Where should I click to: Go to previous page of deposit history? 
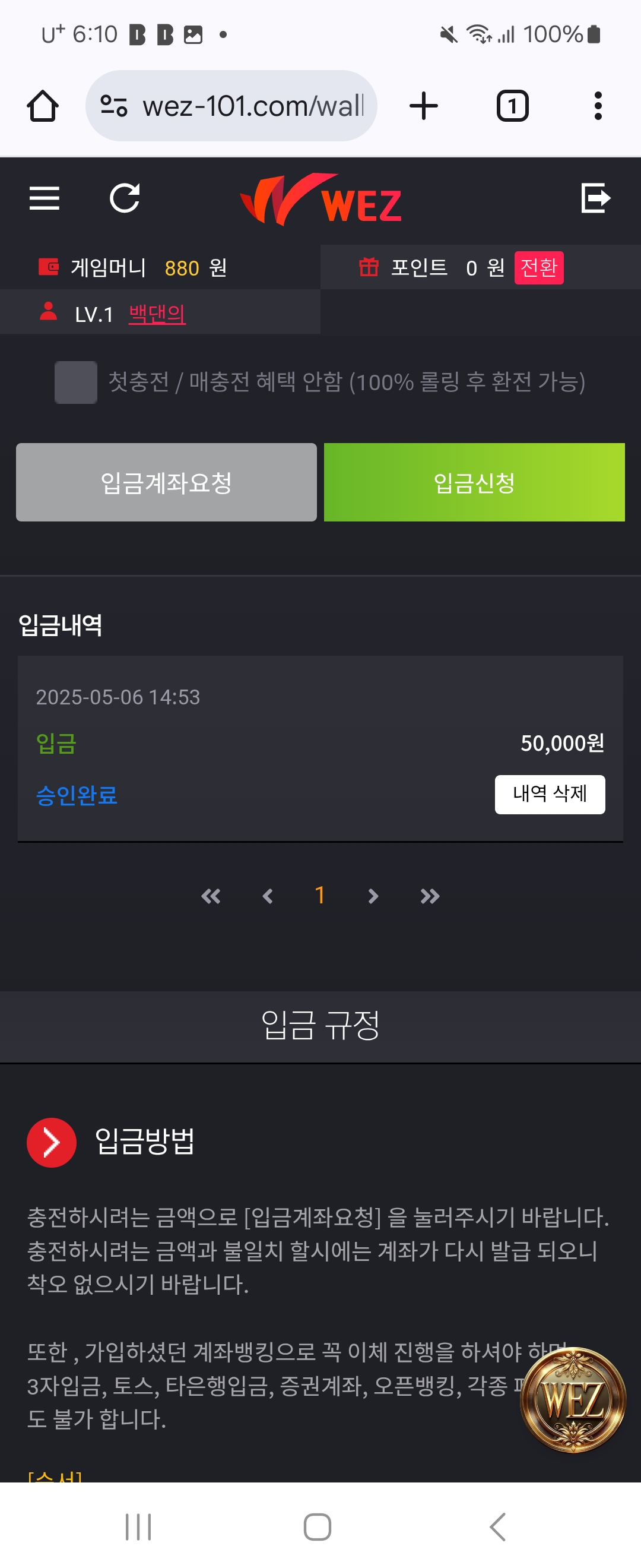tap(268, 896)
